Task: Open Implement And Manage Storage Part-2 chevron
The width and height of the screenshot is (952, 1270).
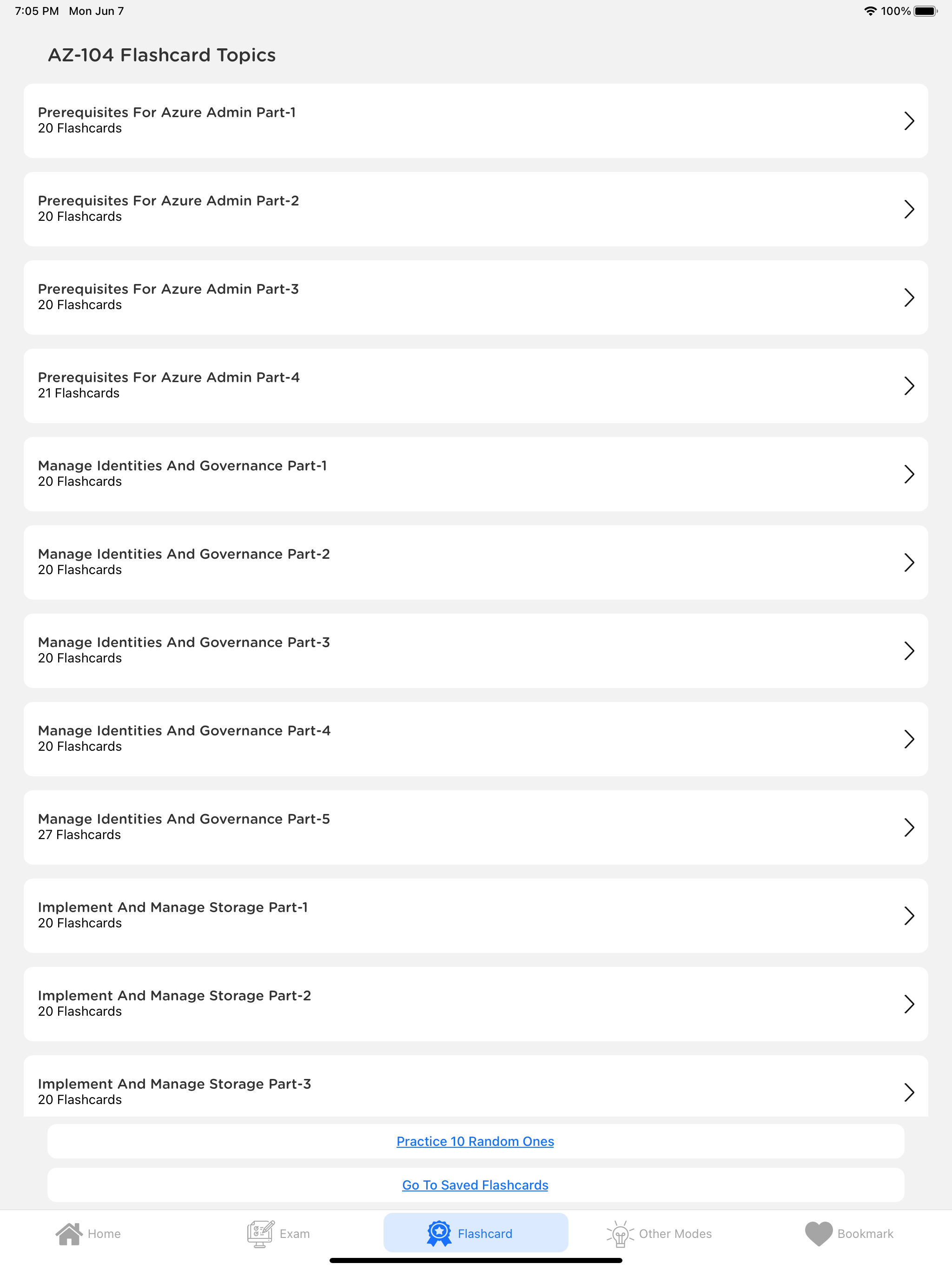Action: point(910,1004)
